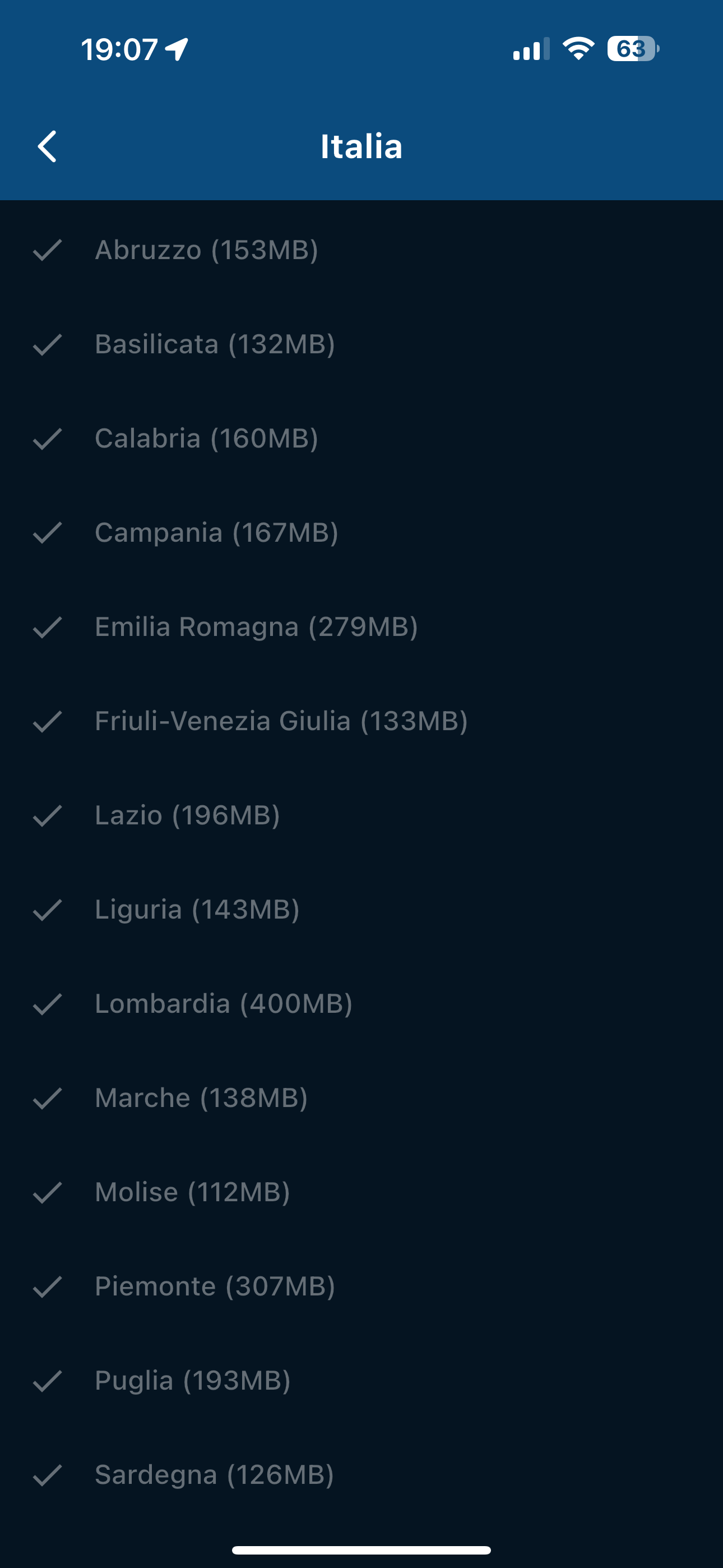Tap the Puglia (193MB) row
The height and width of the screenshot is (1568, 723).
point(193,1381)
